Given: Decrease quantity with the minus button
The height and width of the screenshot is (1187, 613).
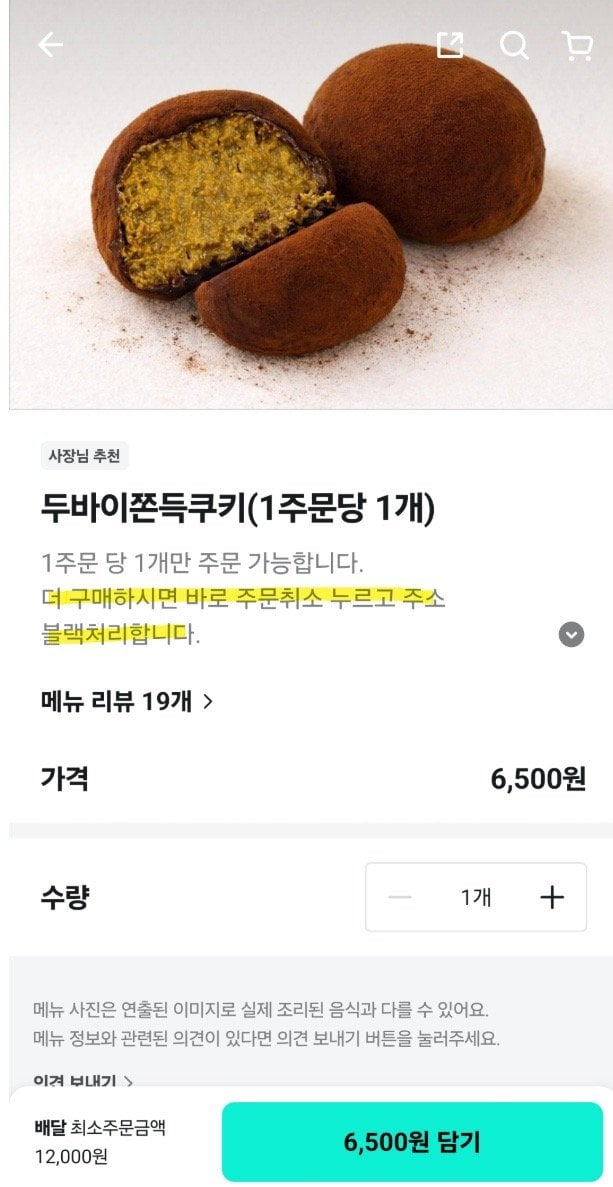Looking at the screenshot, I should click(400, 897).
